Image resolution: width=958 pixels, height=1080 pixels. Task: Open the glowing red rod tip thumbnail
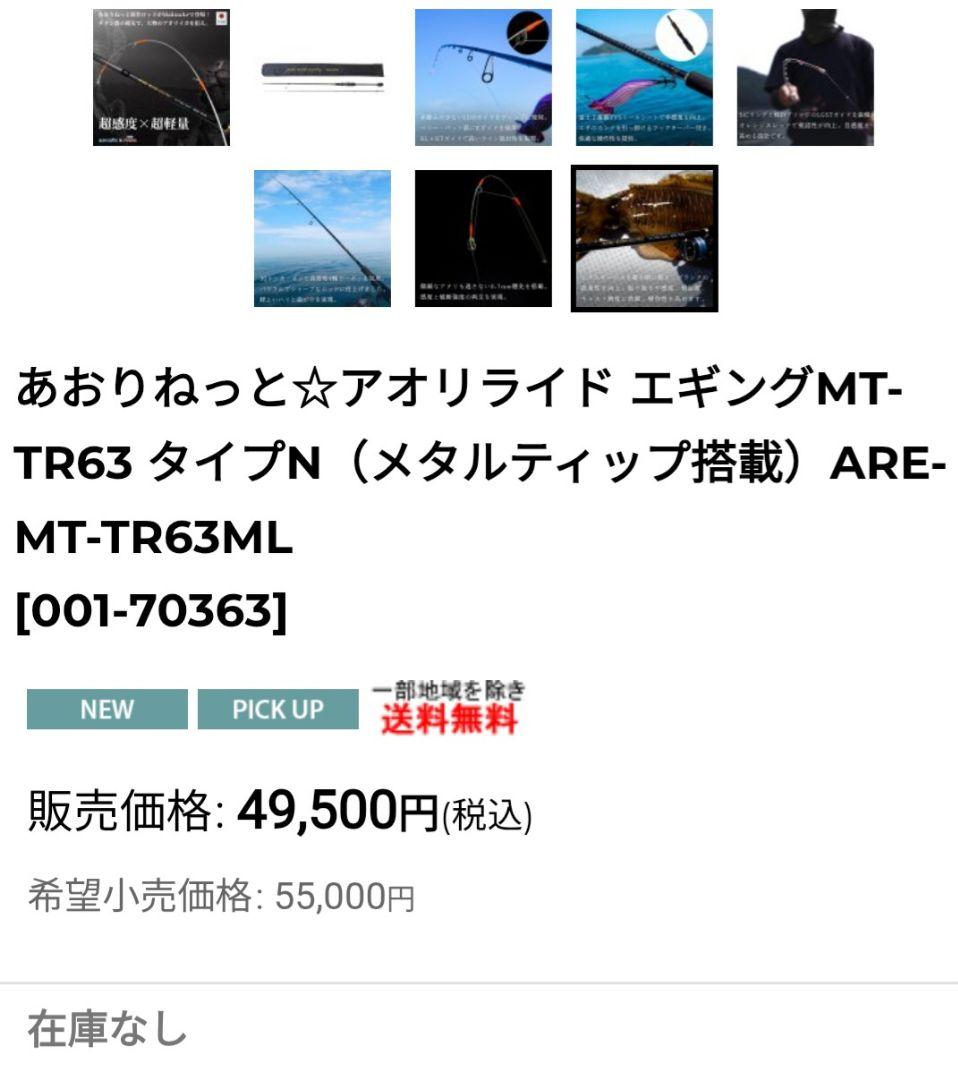[x=483, y=240]
